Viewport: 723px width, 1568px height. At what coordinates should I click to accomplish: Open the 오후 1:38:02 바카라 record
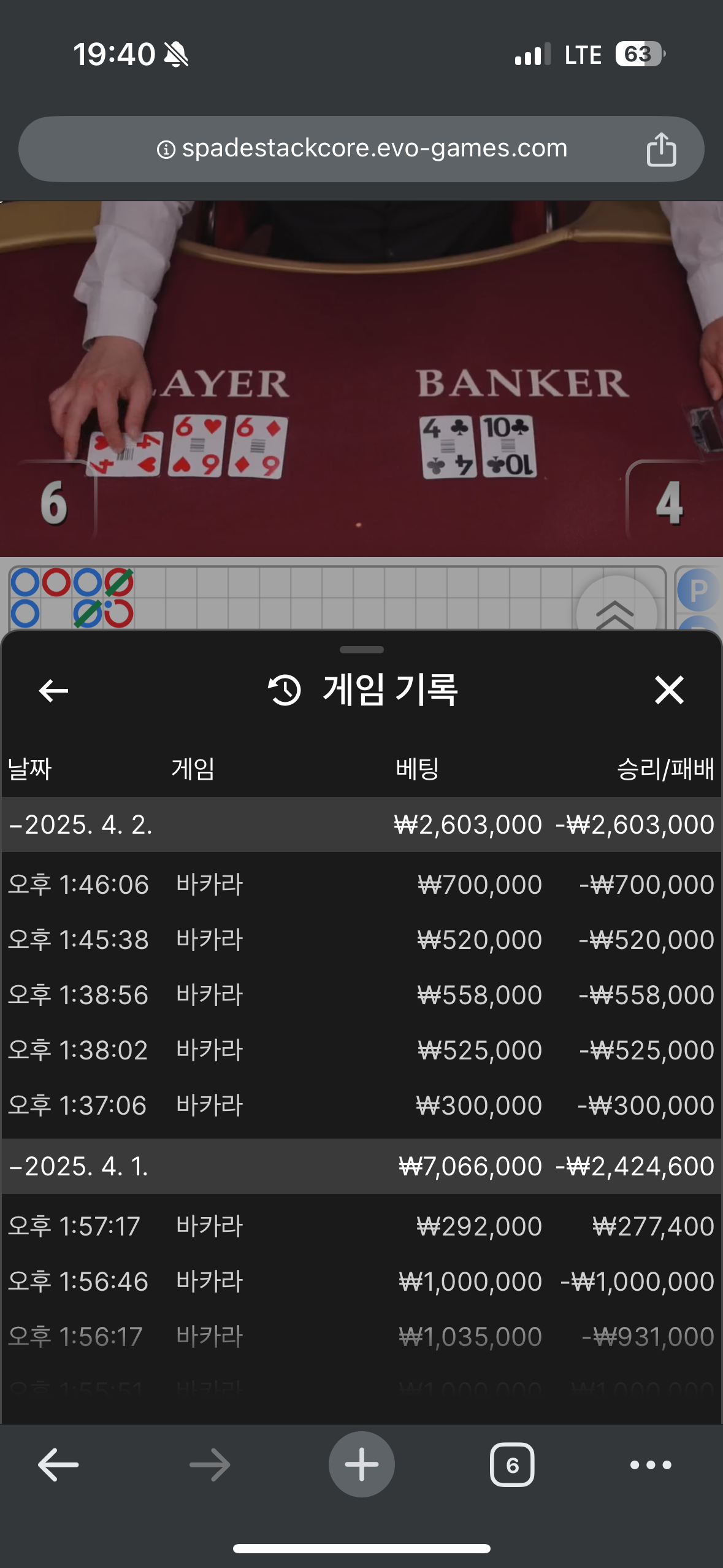(x=361, y=1050)
